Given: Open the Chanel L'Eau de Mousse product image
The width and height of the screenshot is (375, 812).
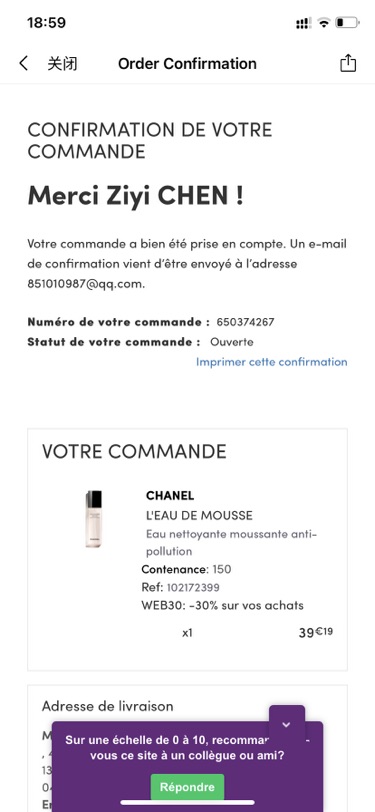Looking at the screenshot, I should pos(94,519).
